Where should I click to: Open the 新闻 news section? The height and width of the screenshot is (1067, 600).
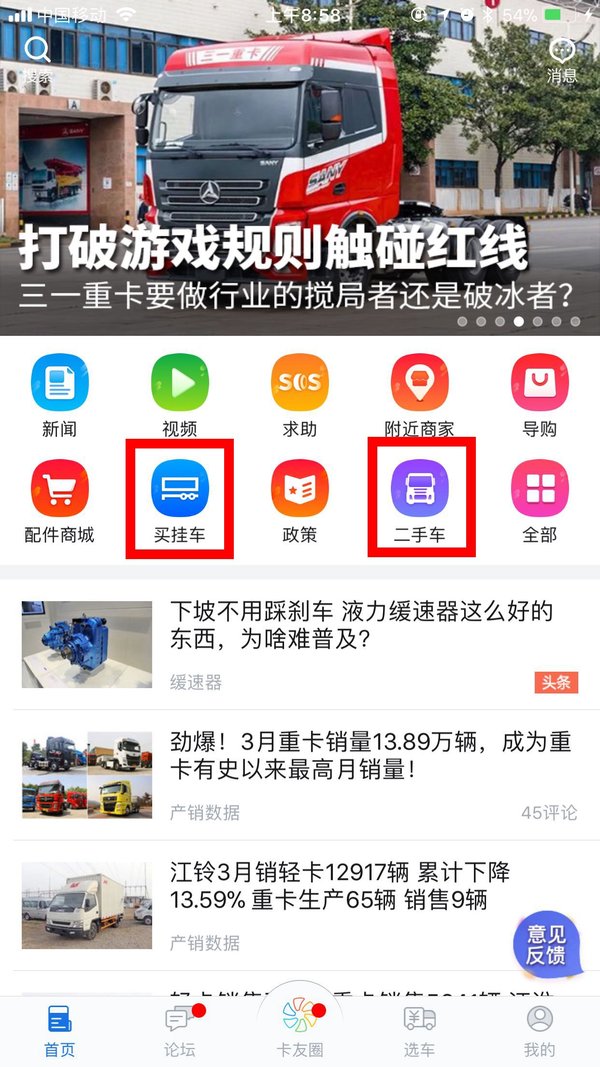[x=60, y=394]
